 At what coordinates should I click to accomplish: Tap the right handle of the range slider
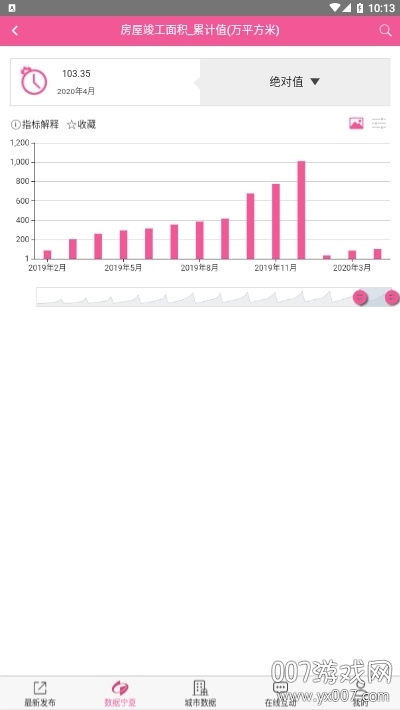point(392,297)
